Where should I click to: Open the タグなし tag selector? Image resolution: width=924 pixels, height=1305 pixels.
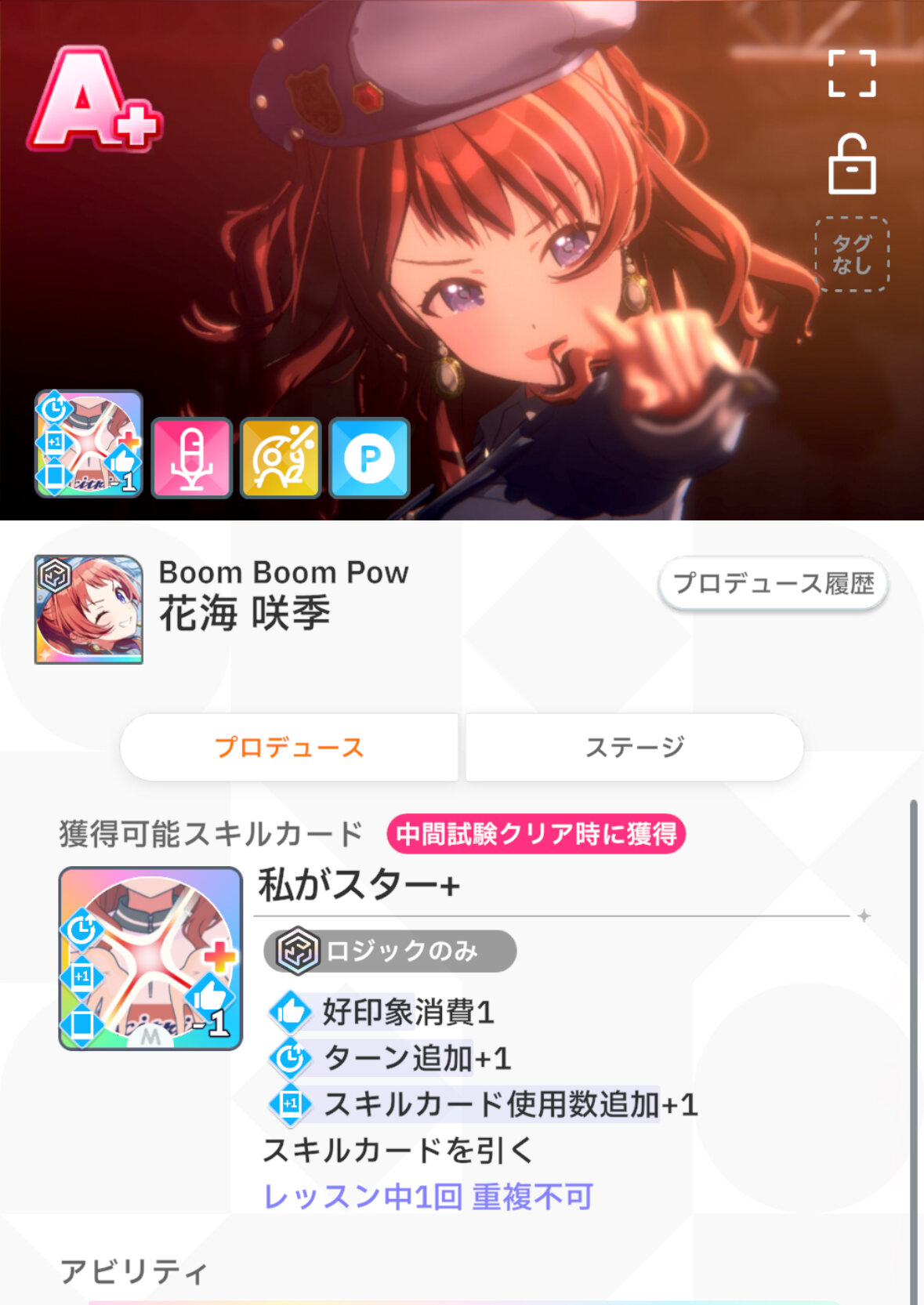(x=852, y=255)
